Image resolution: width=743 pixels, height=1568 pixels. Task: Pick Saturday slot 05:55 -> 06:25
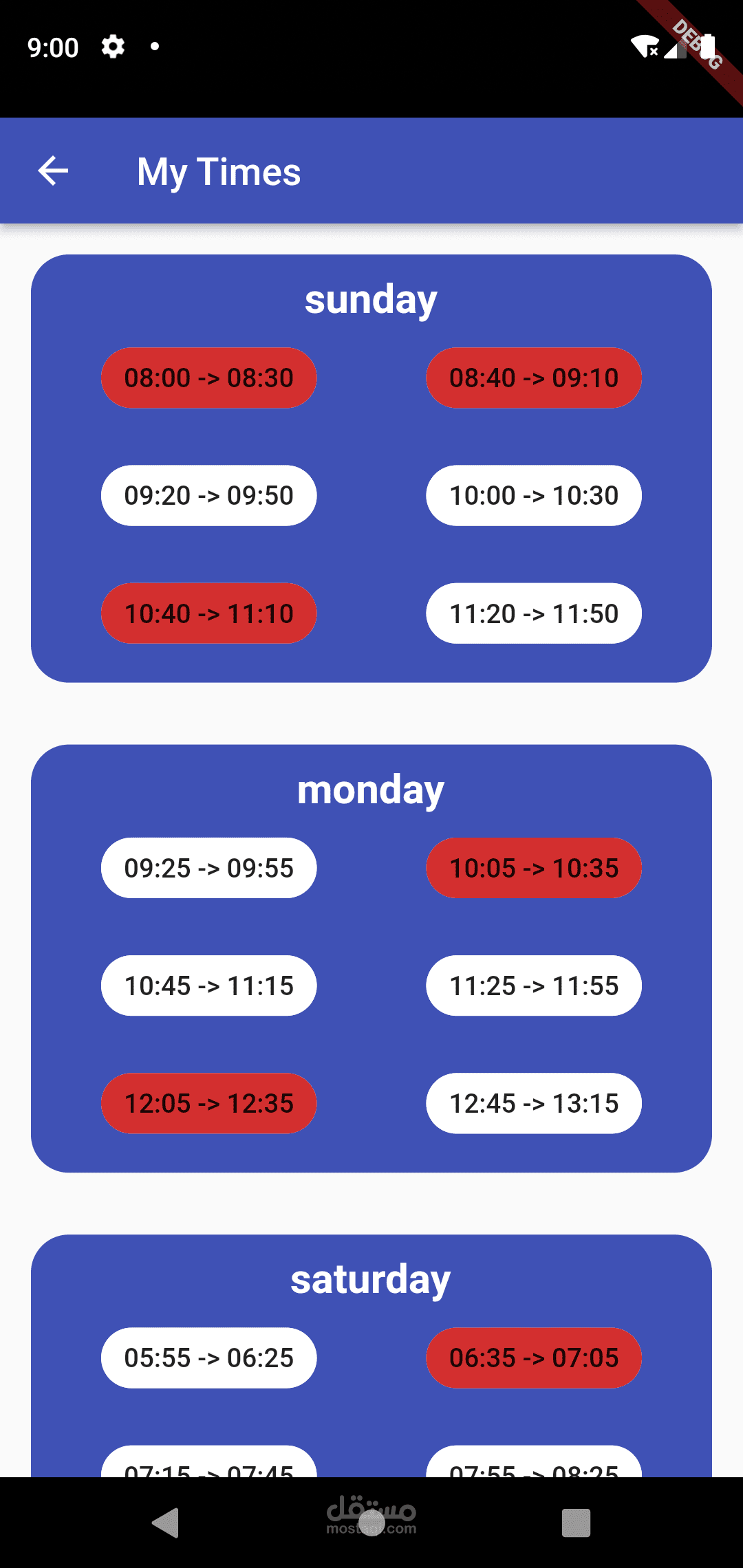coord(208,1358)
